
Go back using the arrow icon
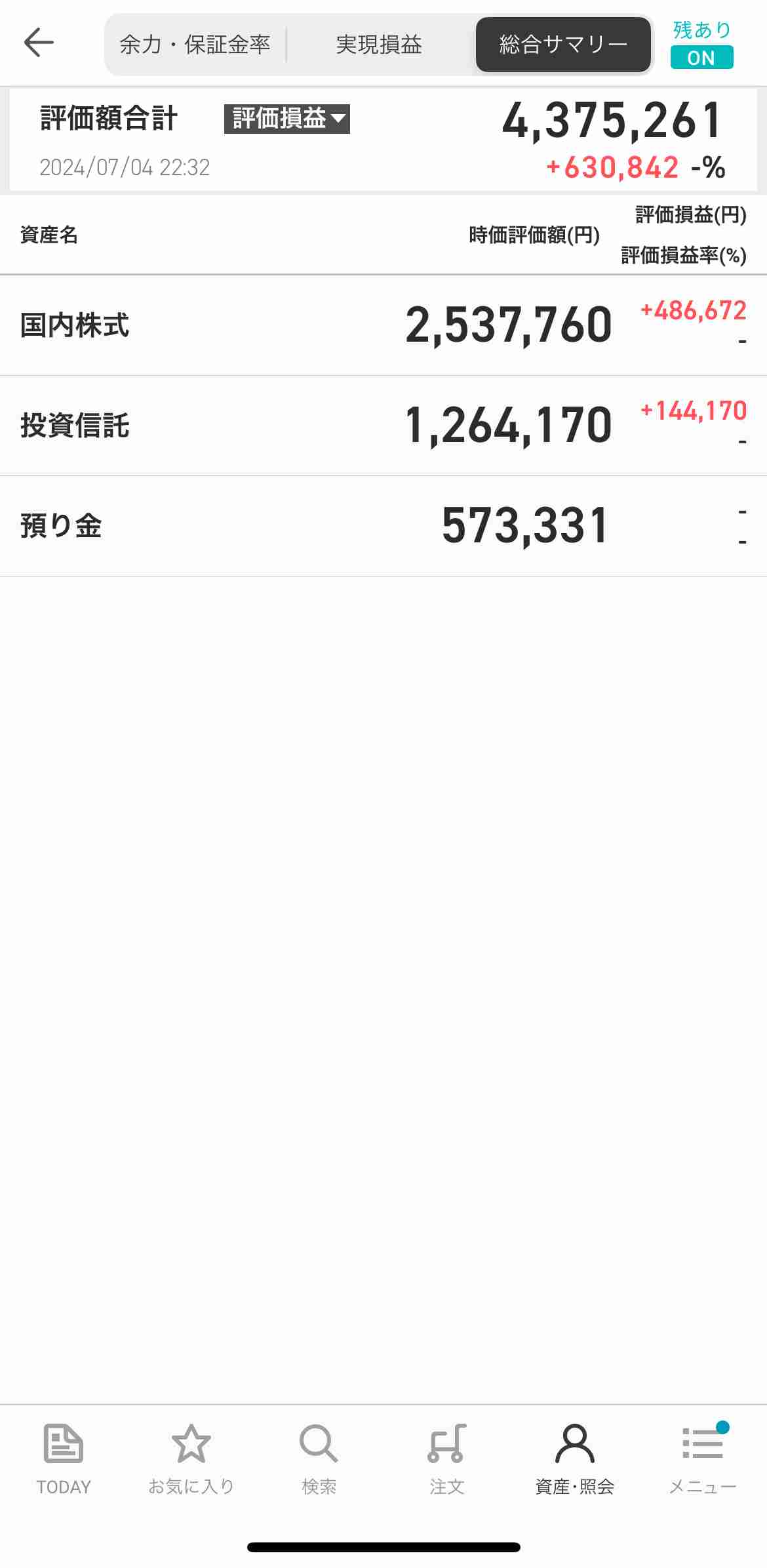pos(39,43)
